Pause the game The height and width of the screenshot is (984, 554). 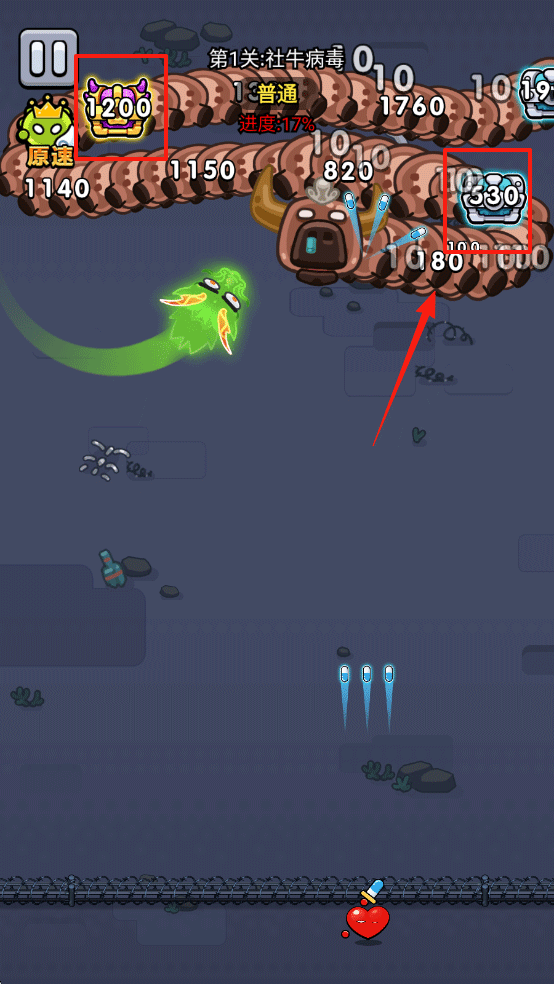(49, 57)
